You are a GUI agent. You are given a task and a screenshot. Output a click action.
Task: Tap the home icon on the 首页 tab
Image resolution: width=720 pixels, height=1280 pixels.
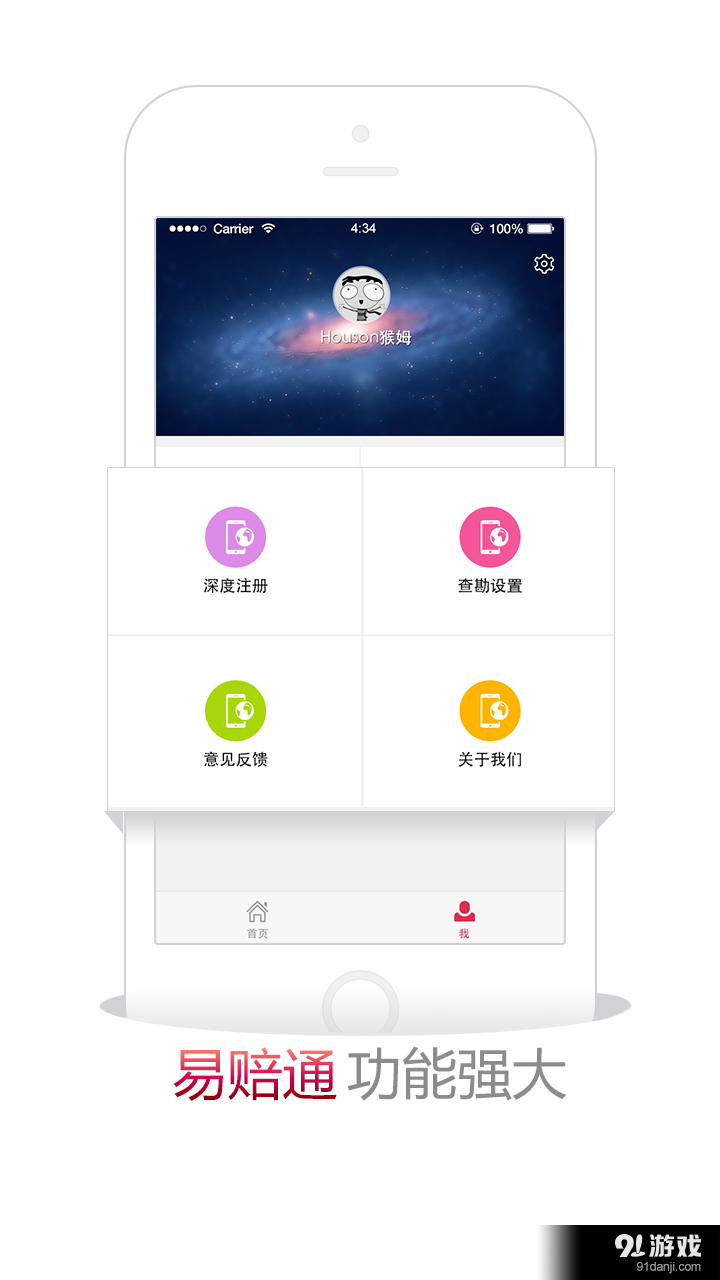(258, 910)
